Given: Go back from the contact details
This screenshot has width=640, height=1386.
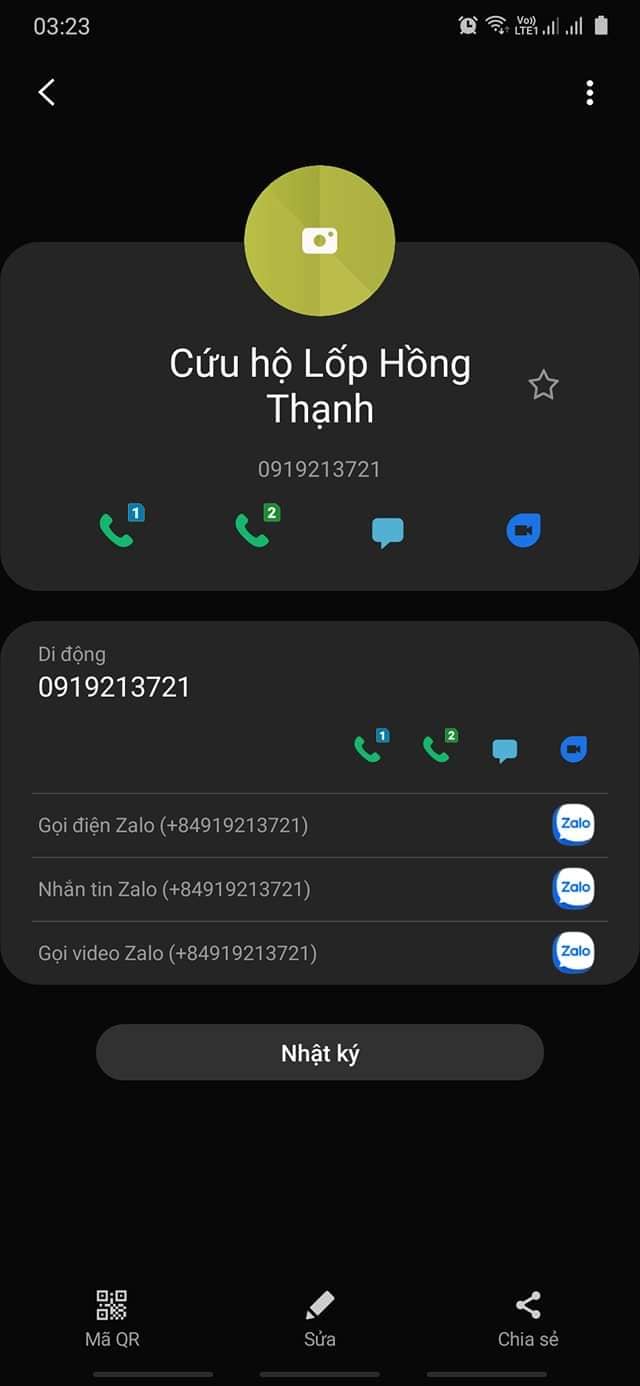Looking at the screenshot, I should [x=47, y=93].
